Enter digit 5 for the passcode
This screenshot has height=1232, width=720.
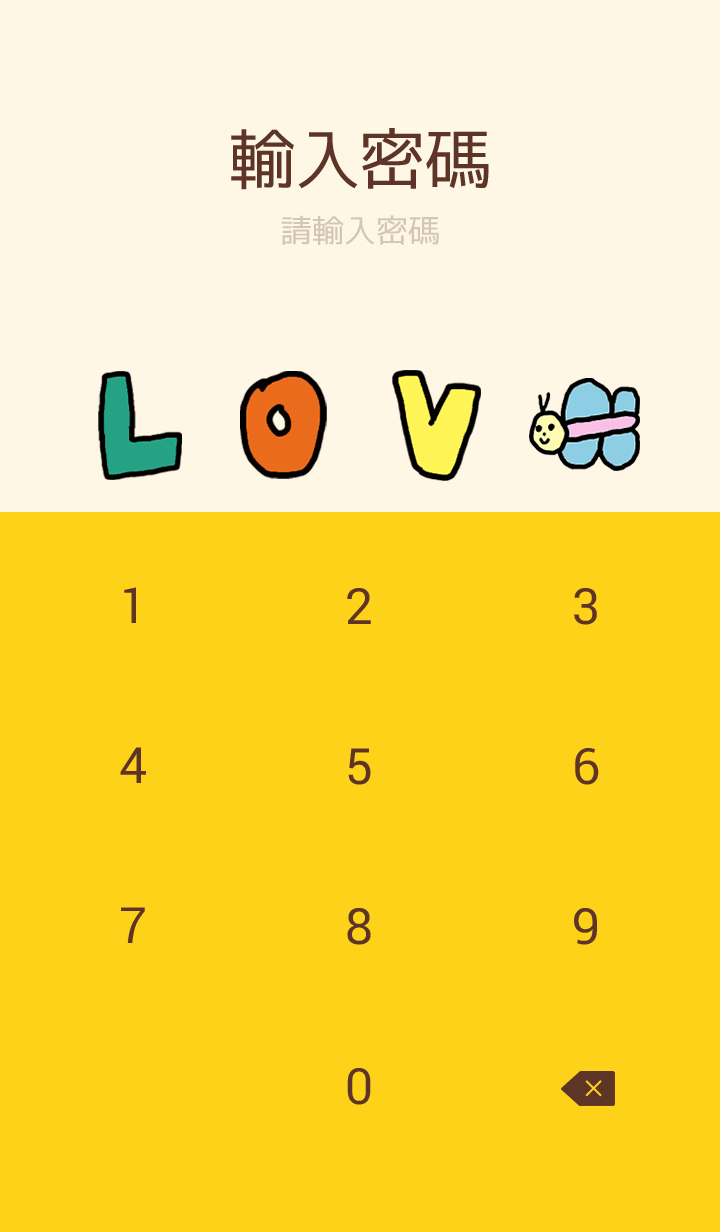pos(359,767)
